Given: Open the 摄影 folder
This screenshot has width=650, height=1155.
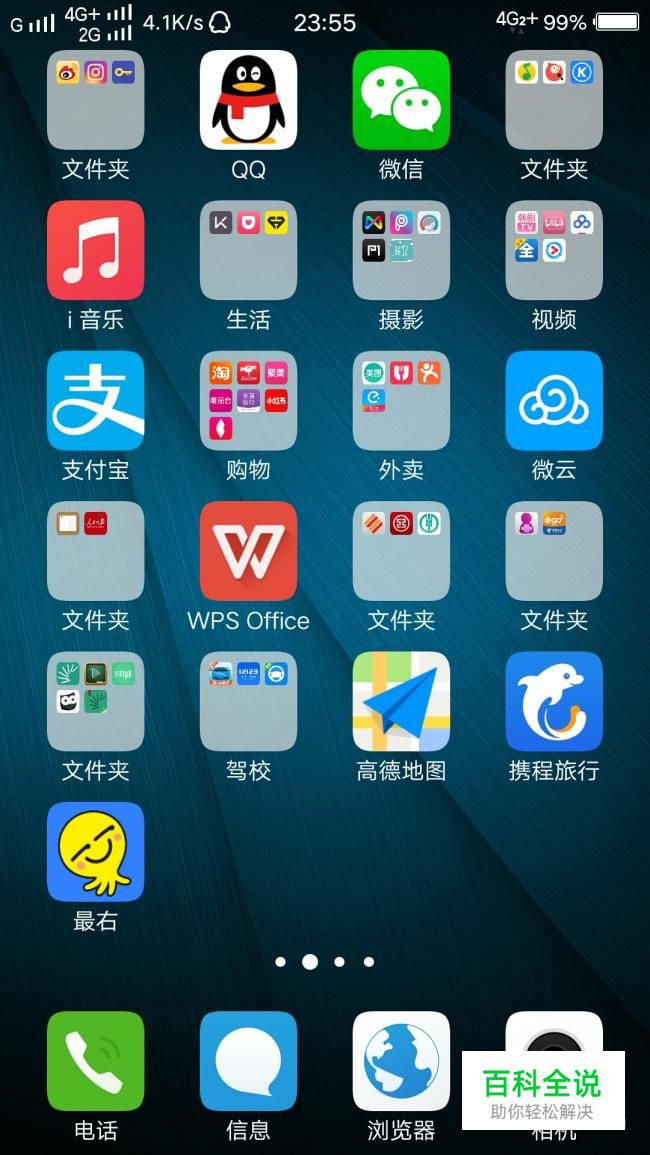Looking at the screenshot, I should click(401, 250).
